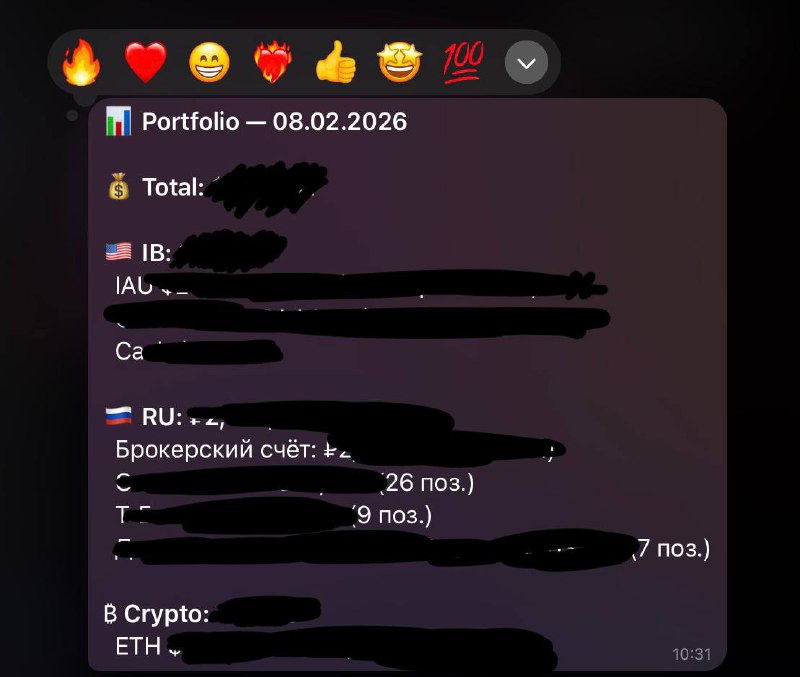Add the 100 points reaction

(462, 65)
